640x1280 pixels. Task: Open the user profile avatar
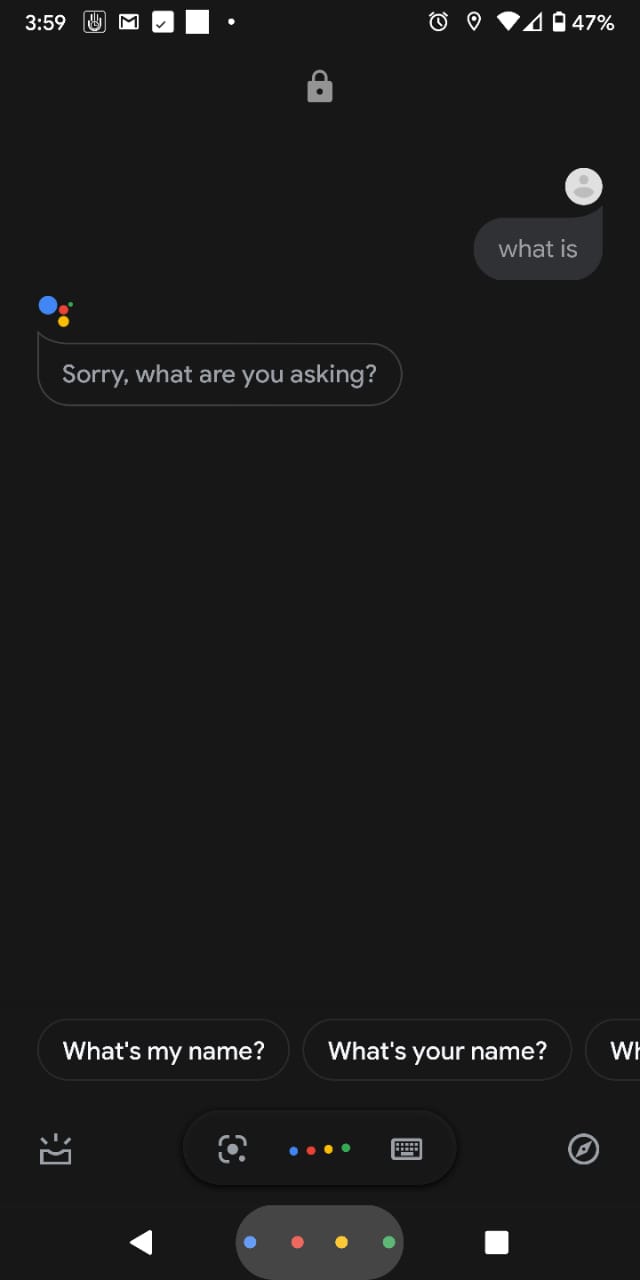coord(584,186)
